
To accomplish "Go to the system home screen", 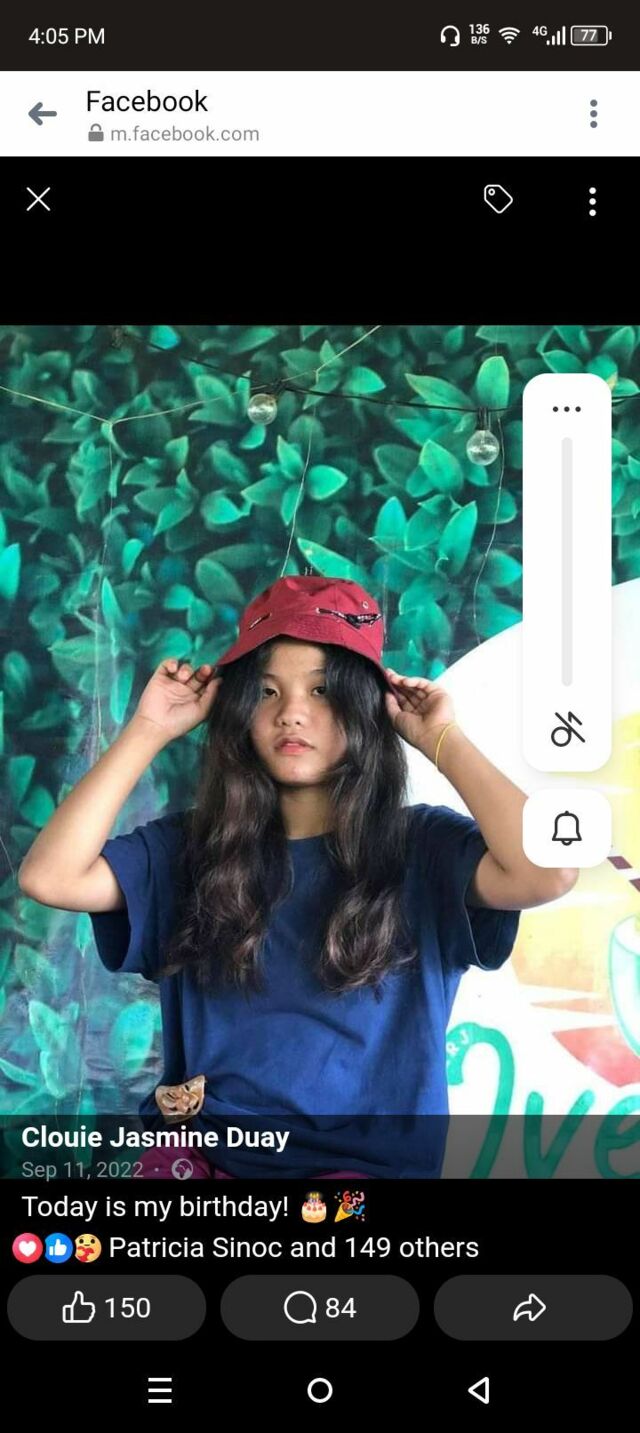I will coord(320,1390).
